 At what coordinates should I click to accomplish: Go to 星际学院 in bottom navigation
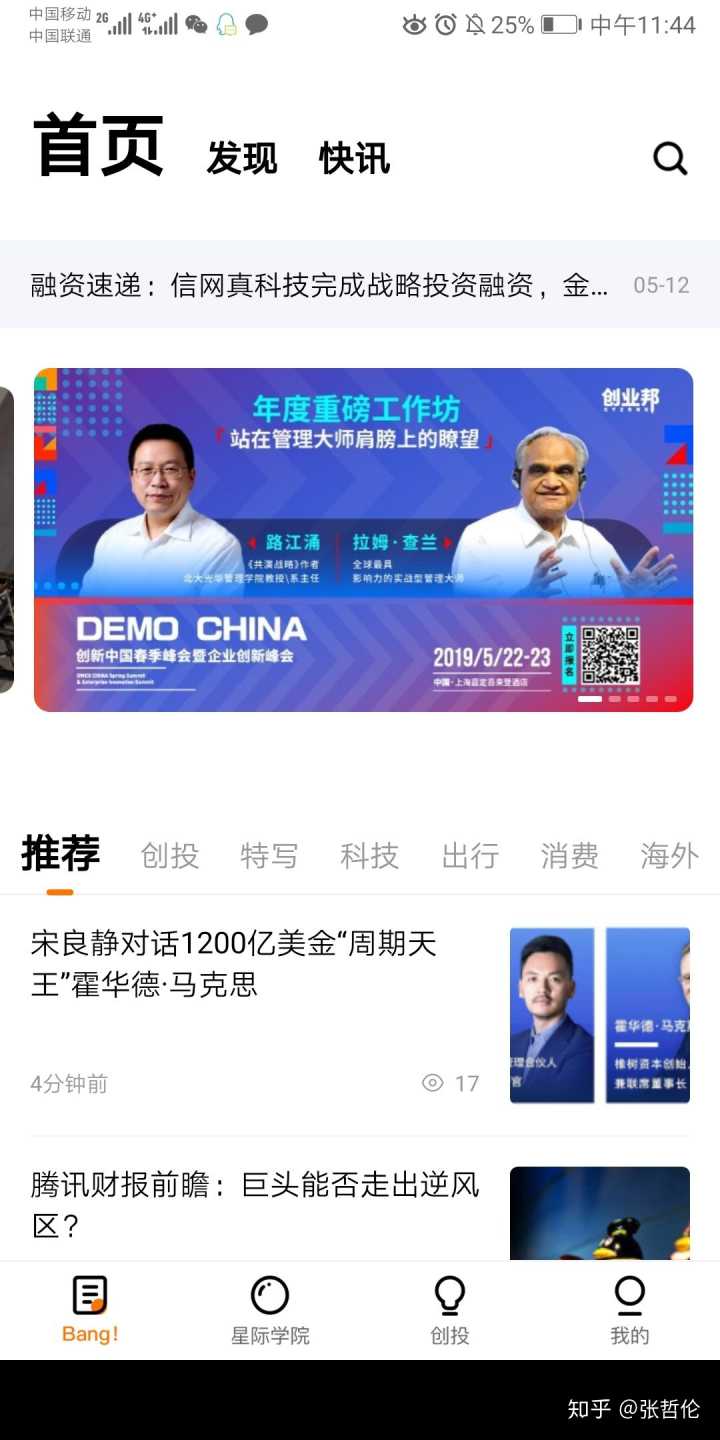270,1310
